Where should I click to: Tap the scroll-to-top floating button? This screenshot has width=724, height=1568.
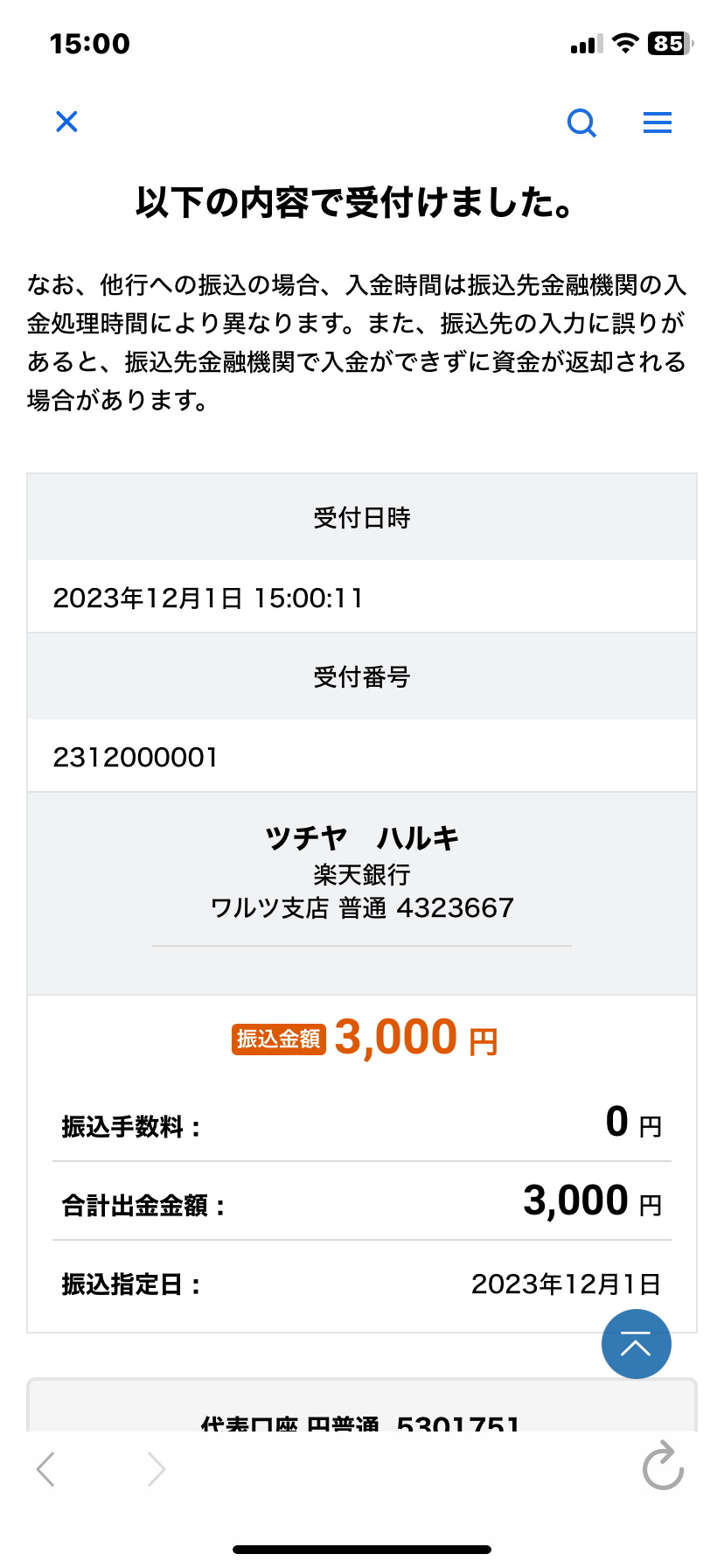pos(637,1344)
